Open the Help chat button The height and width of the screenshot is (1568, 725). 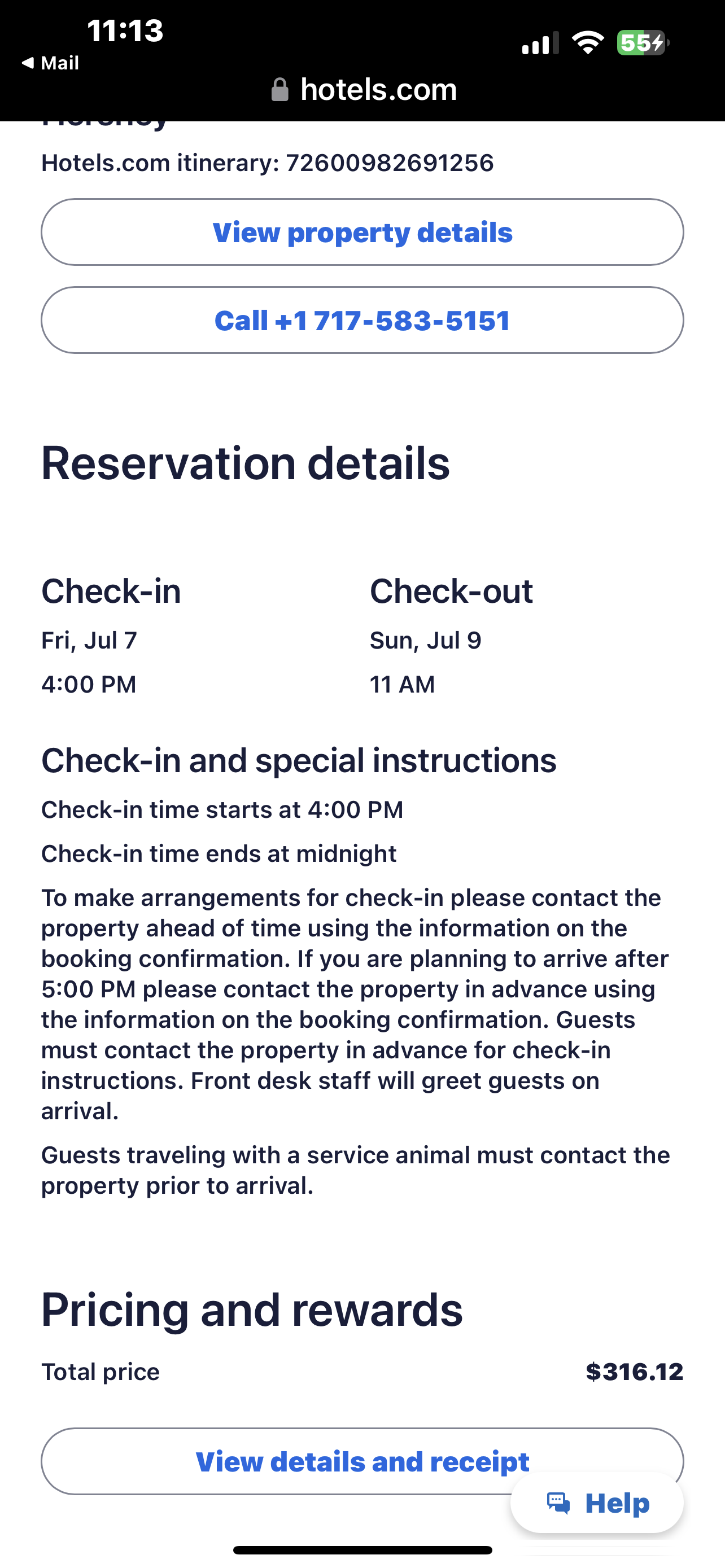tap(597, 1504)
